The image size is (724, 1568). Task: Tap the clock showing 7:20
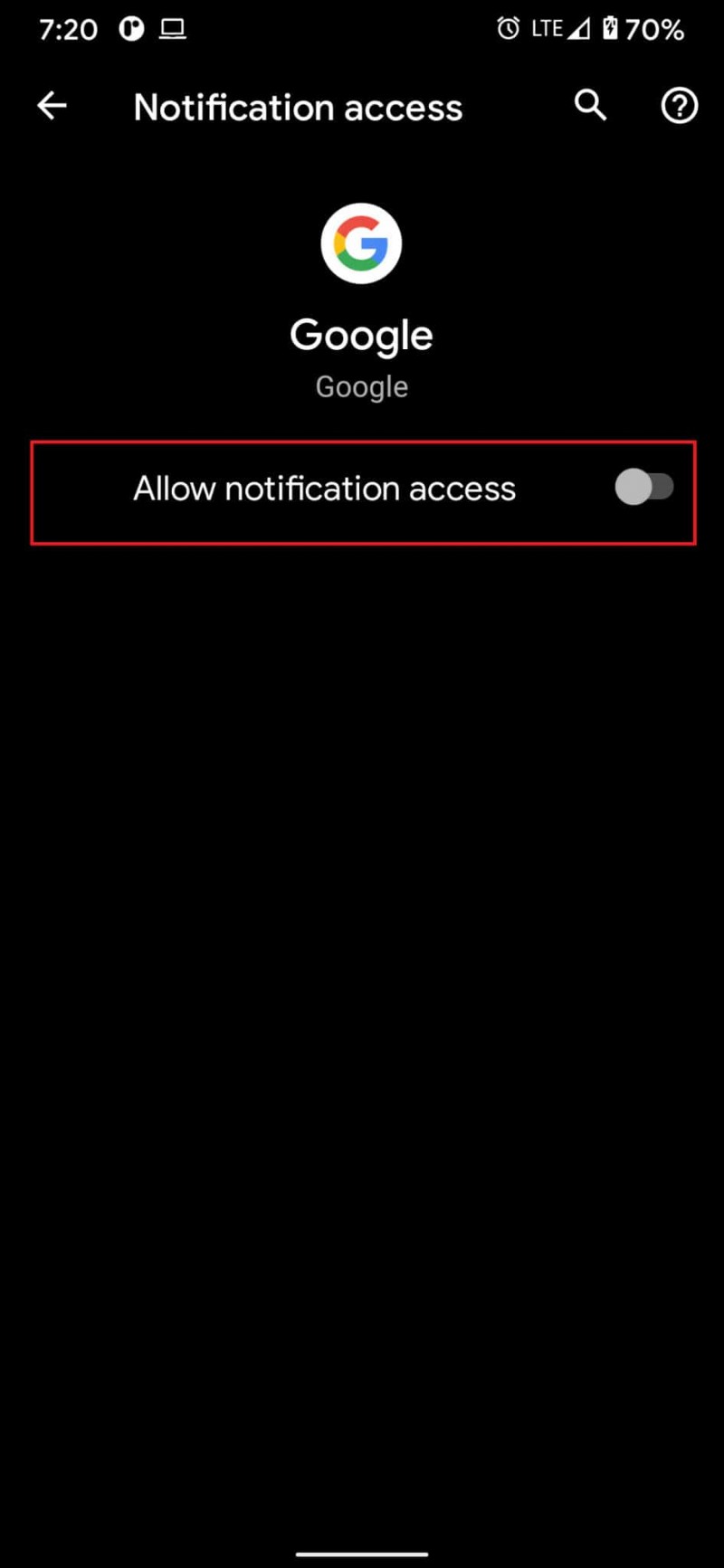pos(67,28)
